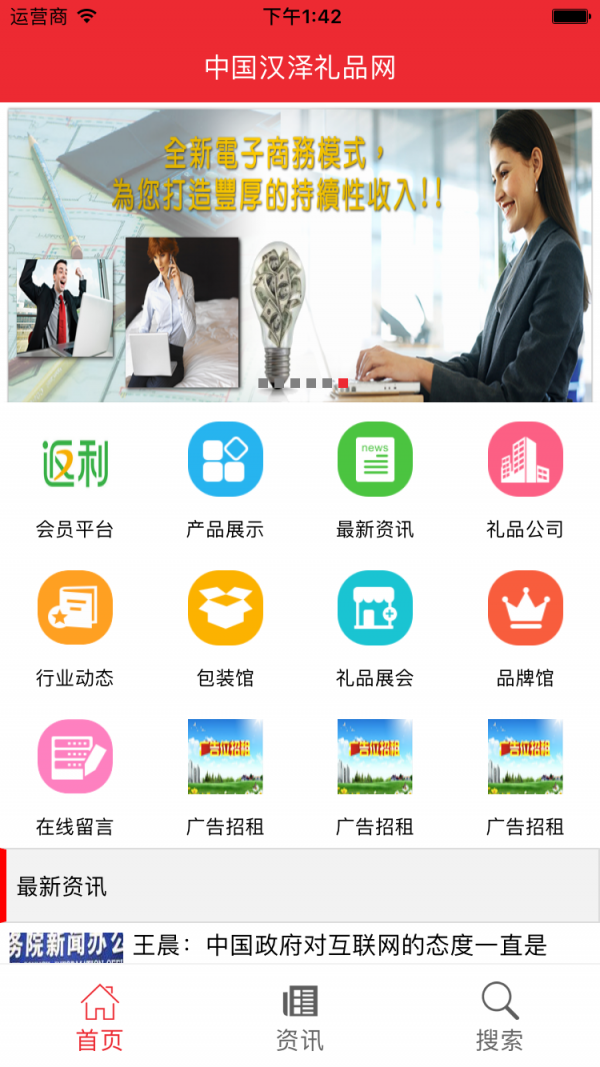This screenshot has width=600, height=1067.
Task: Switch to the 资讯 news tab
Action: pyautogui.click(x=300, y=1016)
